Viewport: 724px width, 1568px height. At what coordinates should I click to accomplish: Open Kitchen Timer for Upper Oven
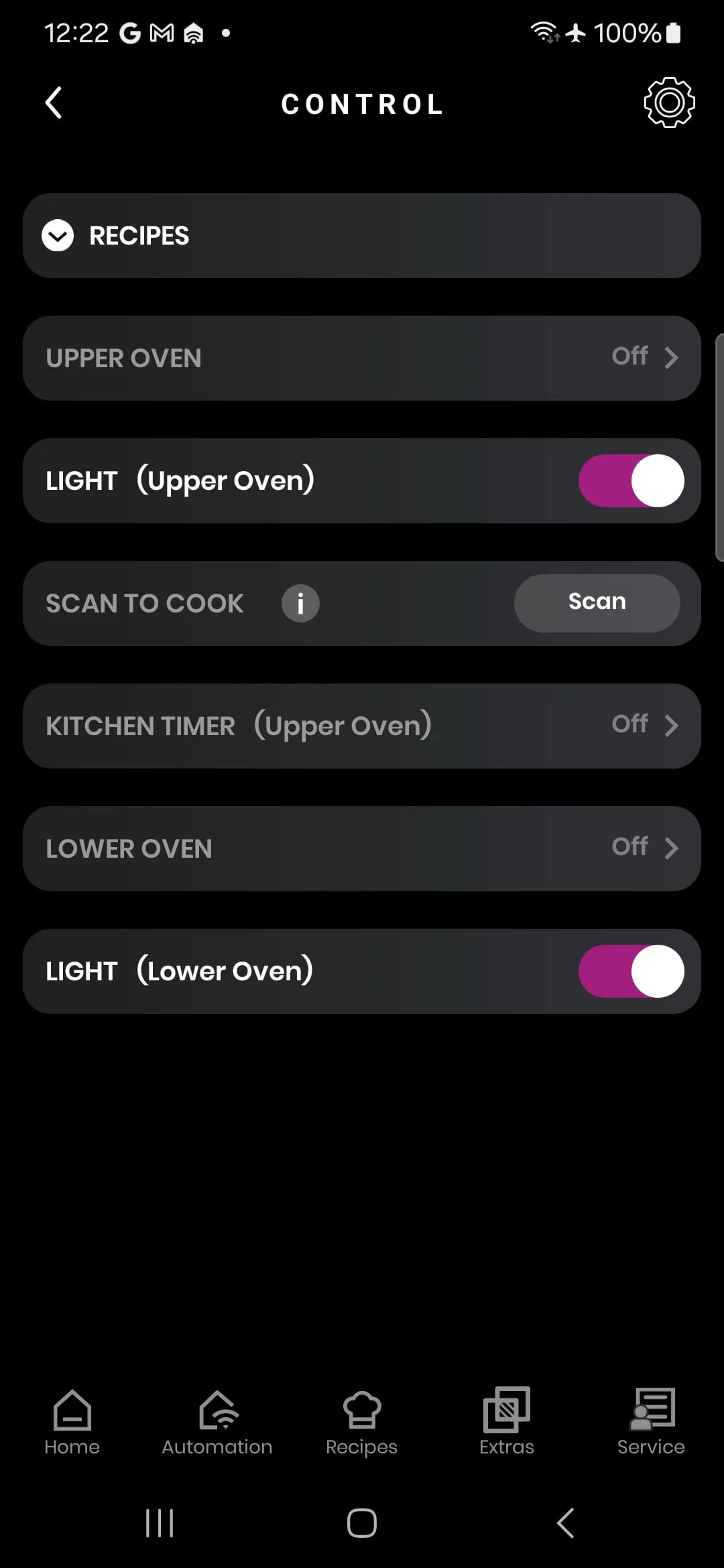click(x=362, y=726)
